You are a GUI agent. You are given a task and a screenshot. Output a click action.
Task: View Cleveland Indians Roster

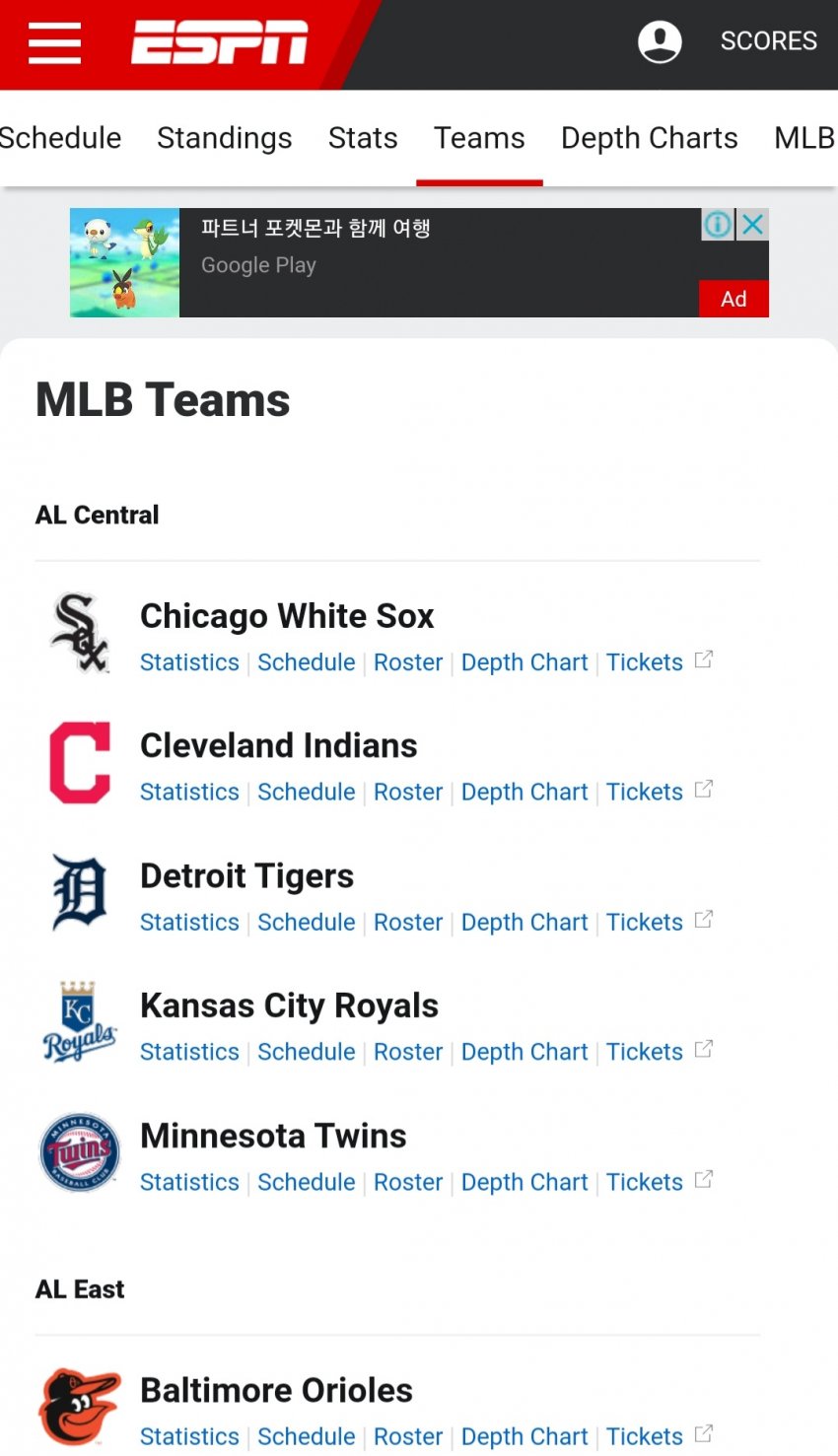point(408,793)
